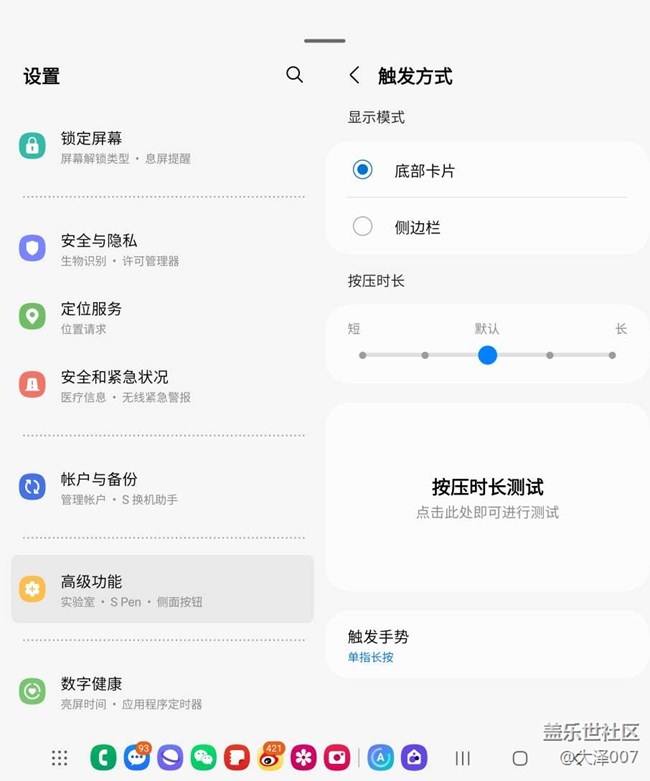Screen dimensions: 650x781
Task: Open search in Settings
Action: coord(294,75)
